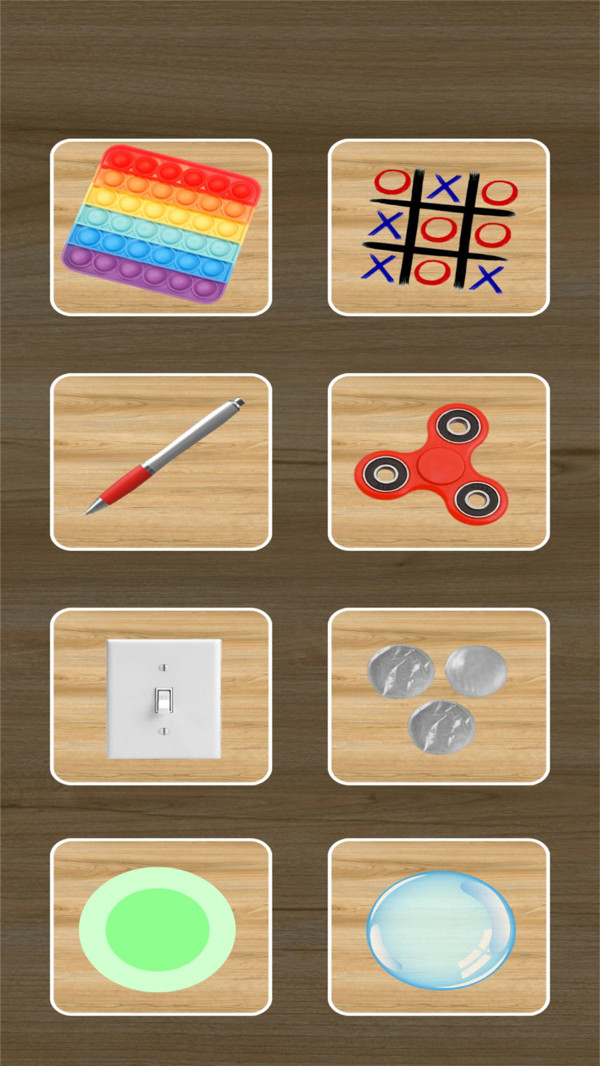Open the soap bubble tile
The image size is (600, 1066).
pyautogui.click(x=439, y=929)
